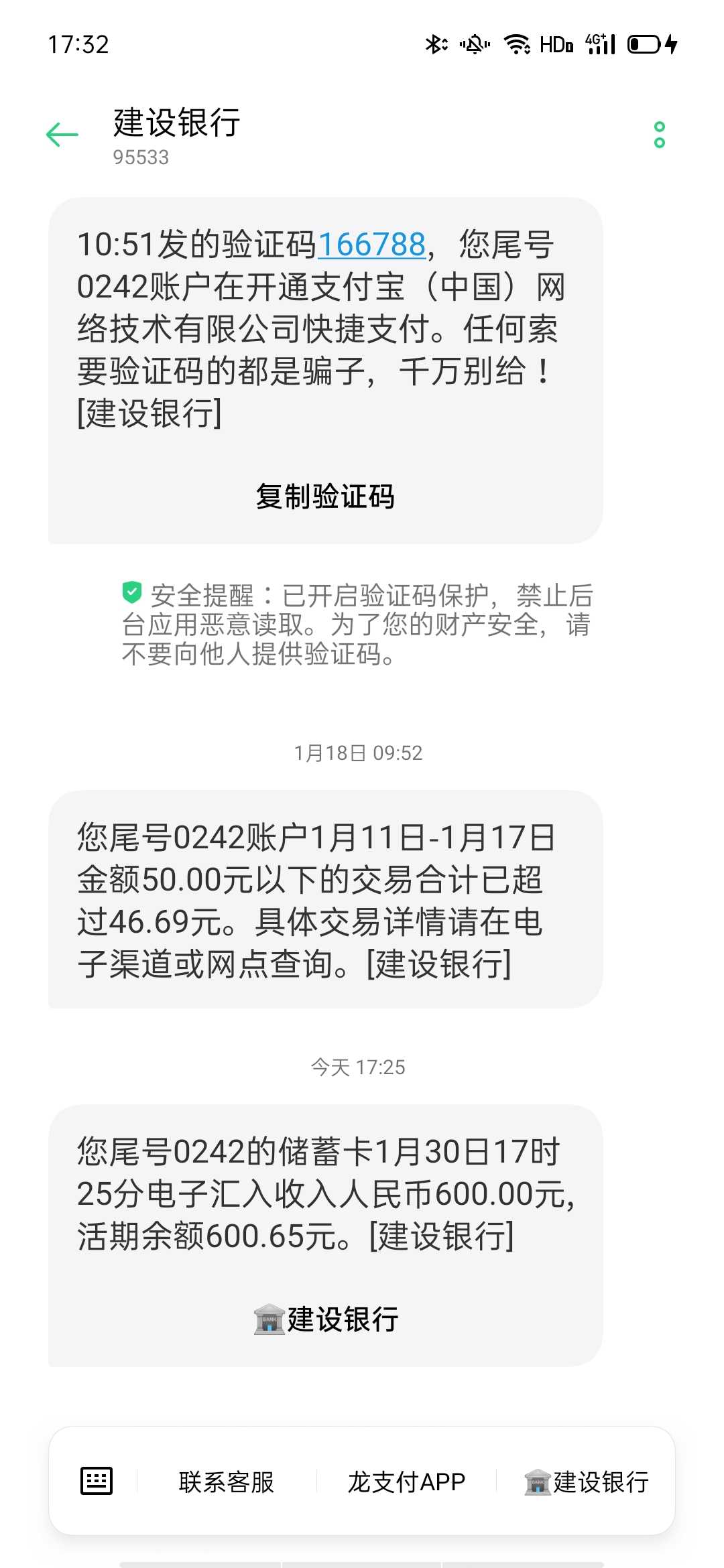Open 龙支付APP menu
Viewport: 724px width, 1568px height.
pyautogui.click(x=406, y=1482)
